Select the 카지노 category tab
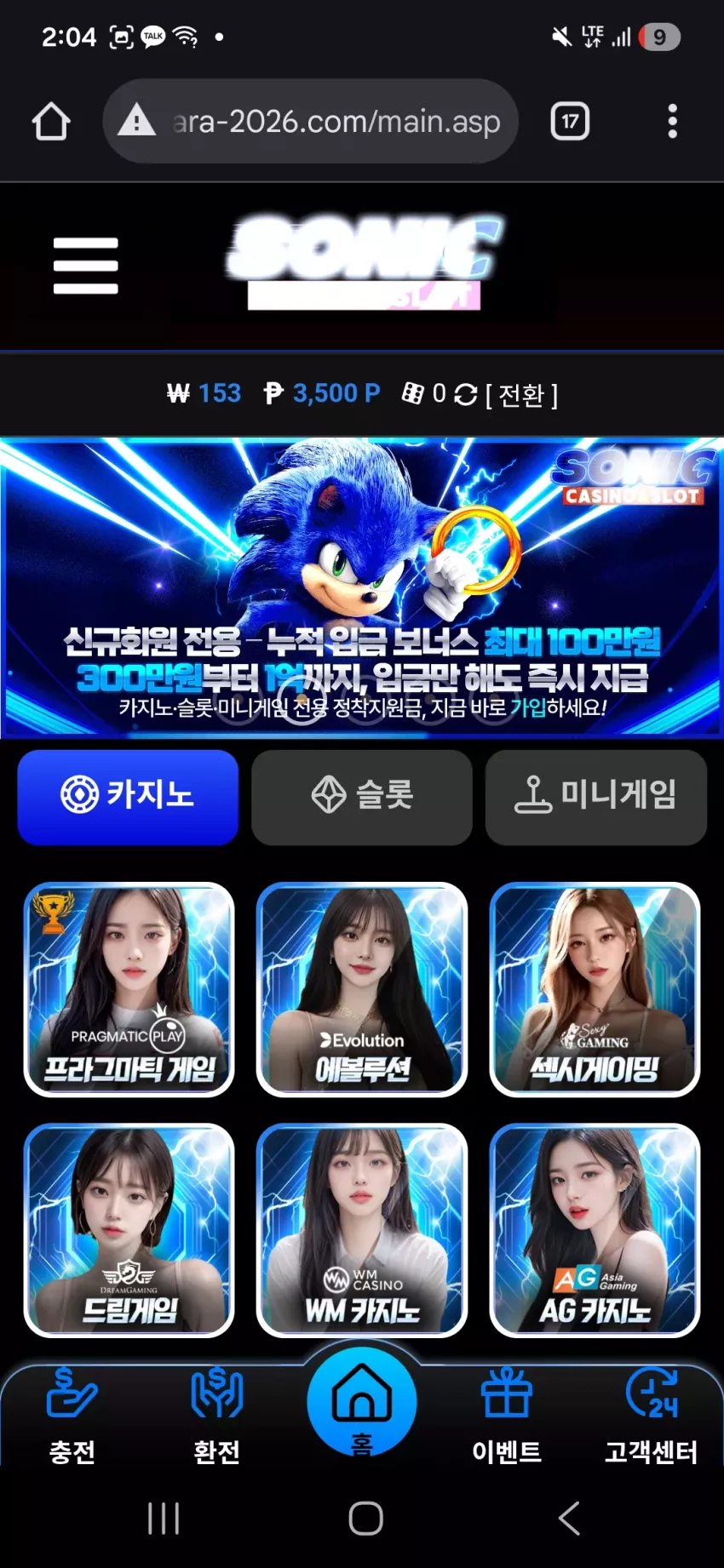The width and height of the screenshot is (724, 1568). 128,797
